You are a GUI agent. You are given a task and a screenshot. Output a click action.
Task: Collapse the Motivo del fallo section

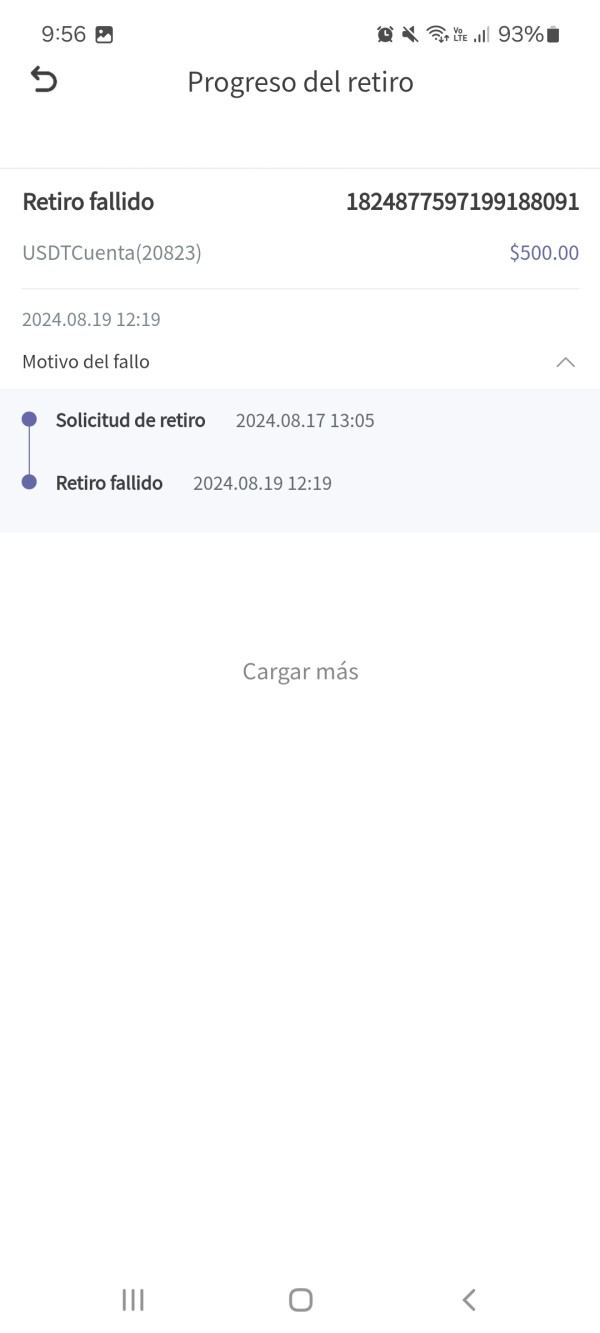(565, 362)
